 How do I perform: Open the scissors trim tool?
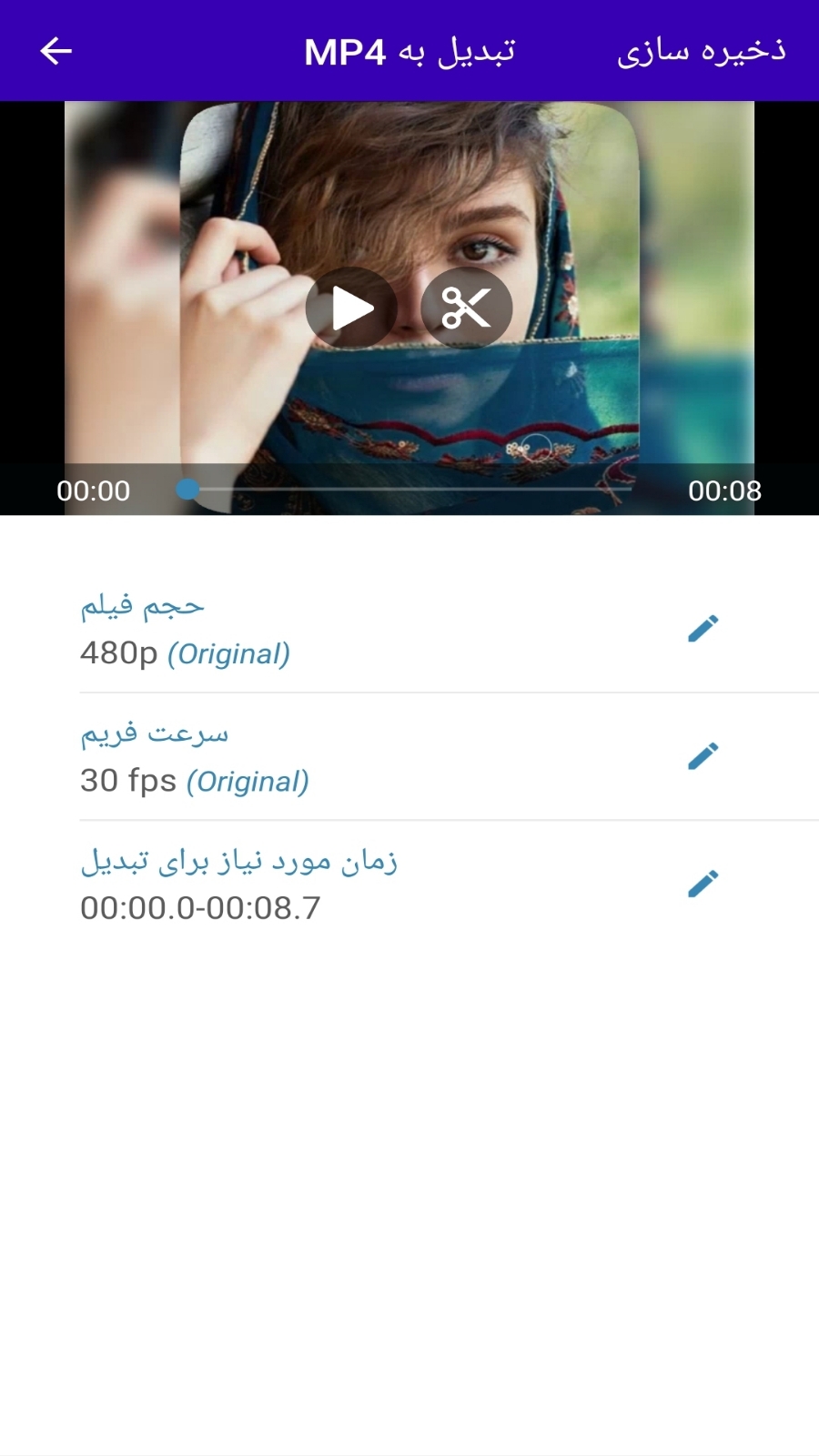[x=467, y=308]
